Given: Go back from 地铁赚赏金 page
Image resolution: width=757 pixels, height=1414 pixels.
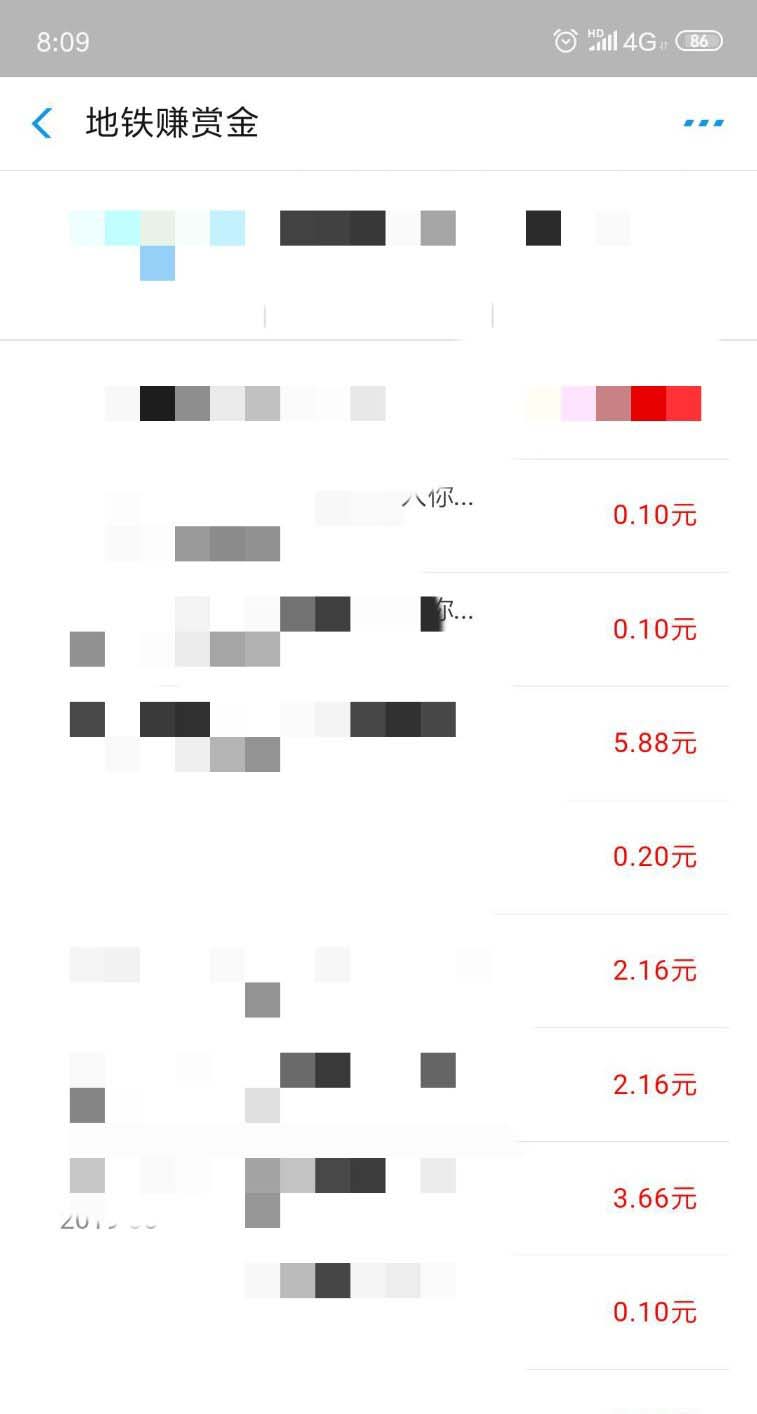Looking at the screenshot, I should pos(41,123).
